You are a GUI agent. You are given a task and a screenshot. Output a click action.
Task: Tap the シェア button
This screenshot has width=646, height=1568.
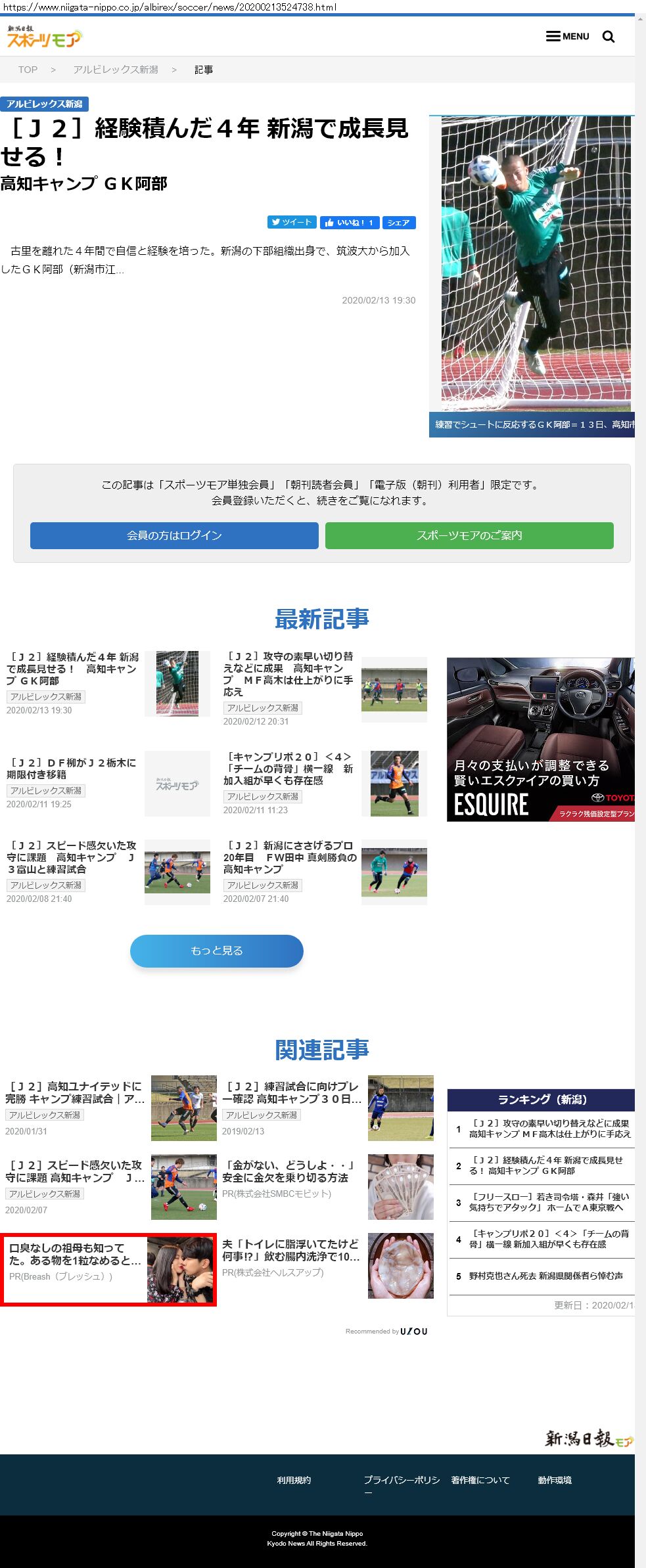(398, 223)
